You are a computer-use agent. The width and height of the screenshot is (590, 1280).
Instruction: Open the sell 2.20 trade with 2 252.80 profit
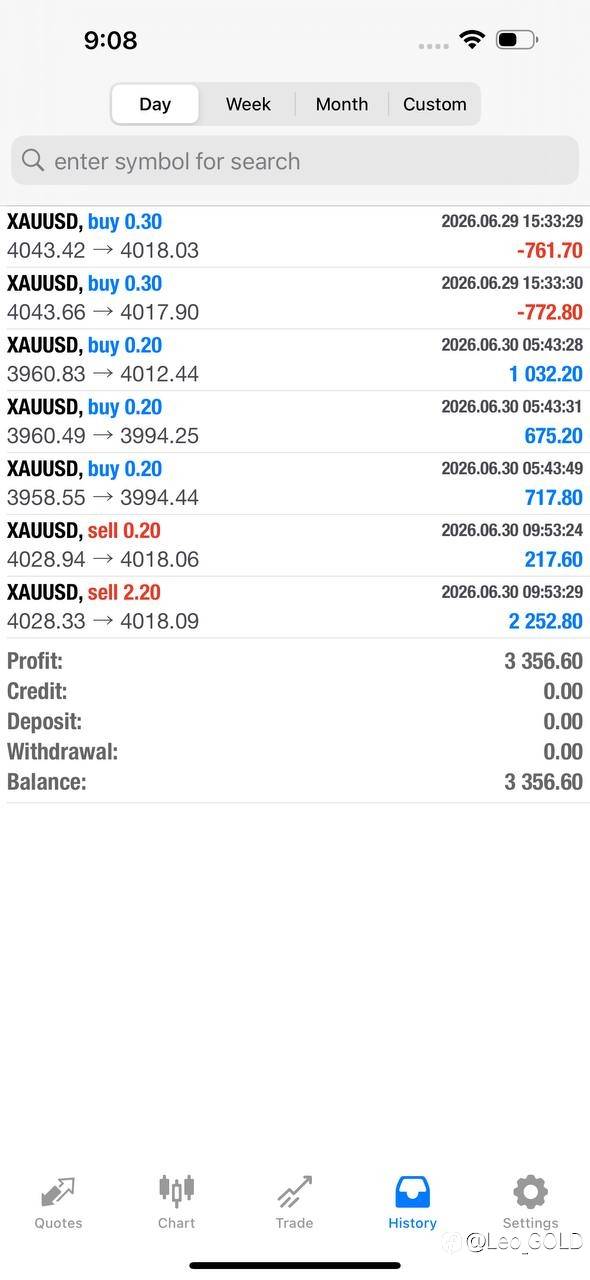click(295, 608)
